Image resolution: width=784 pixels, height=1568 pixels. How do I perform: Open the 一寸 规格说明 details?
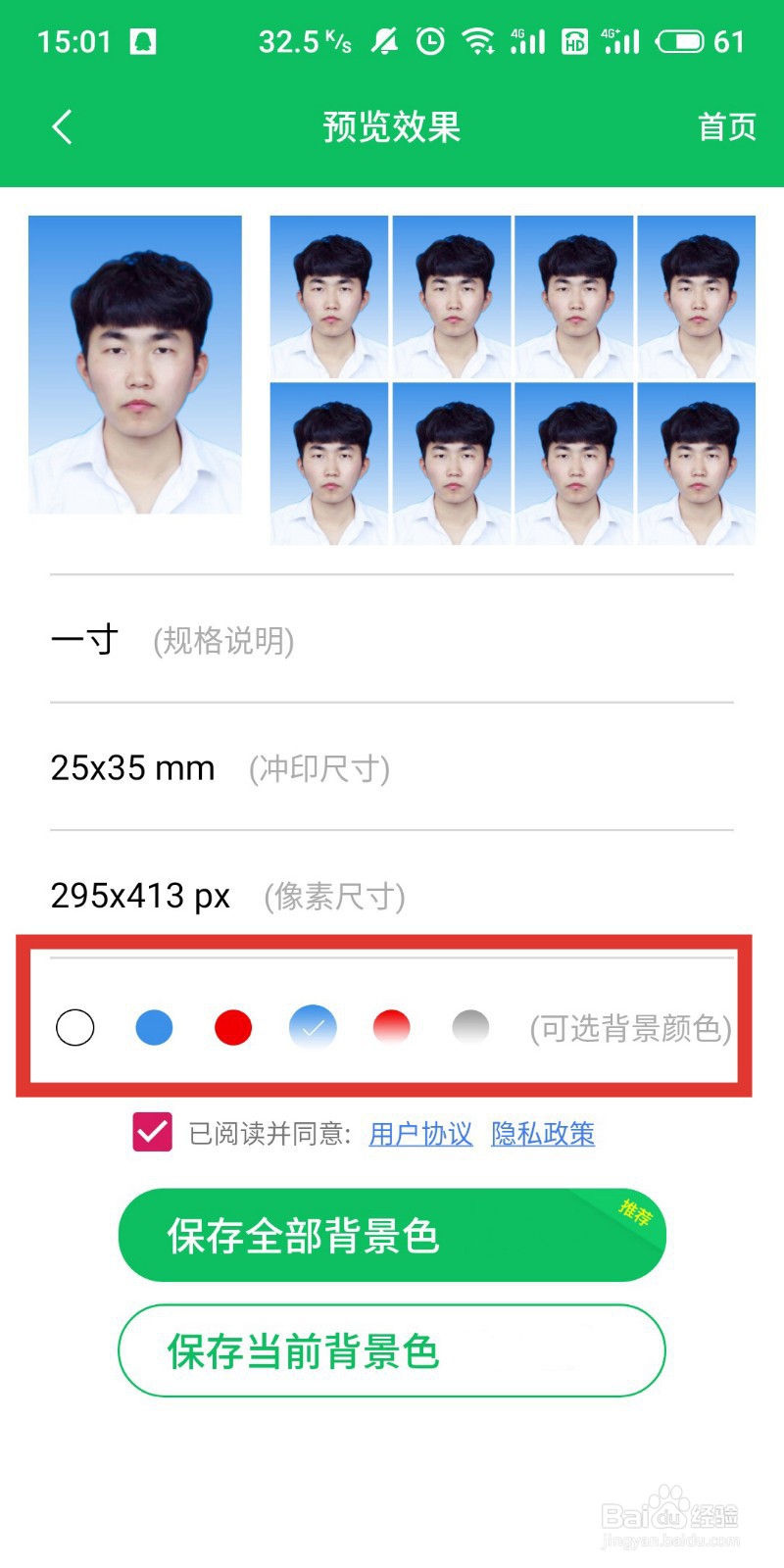tap(221, 642)
